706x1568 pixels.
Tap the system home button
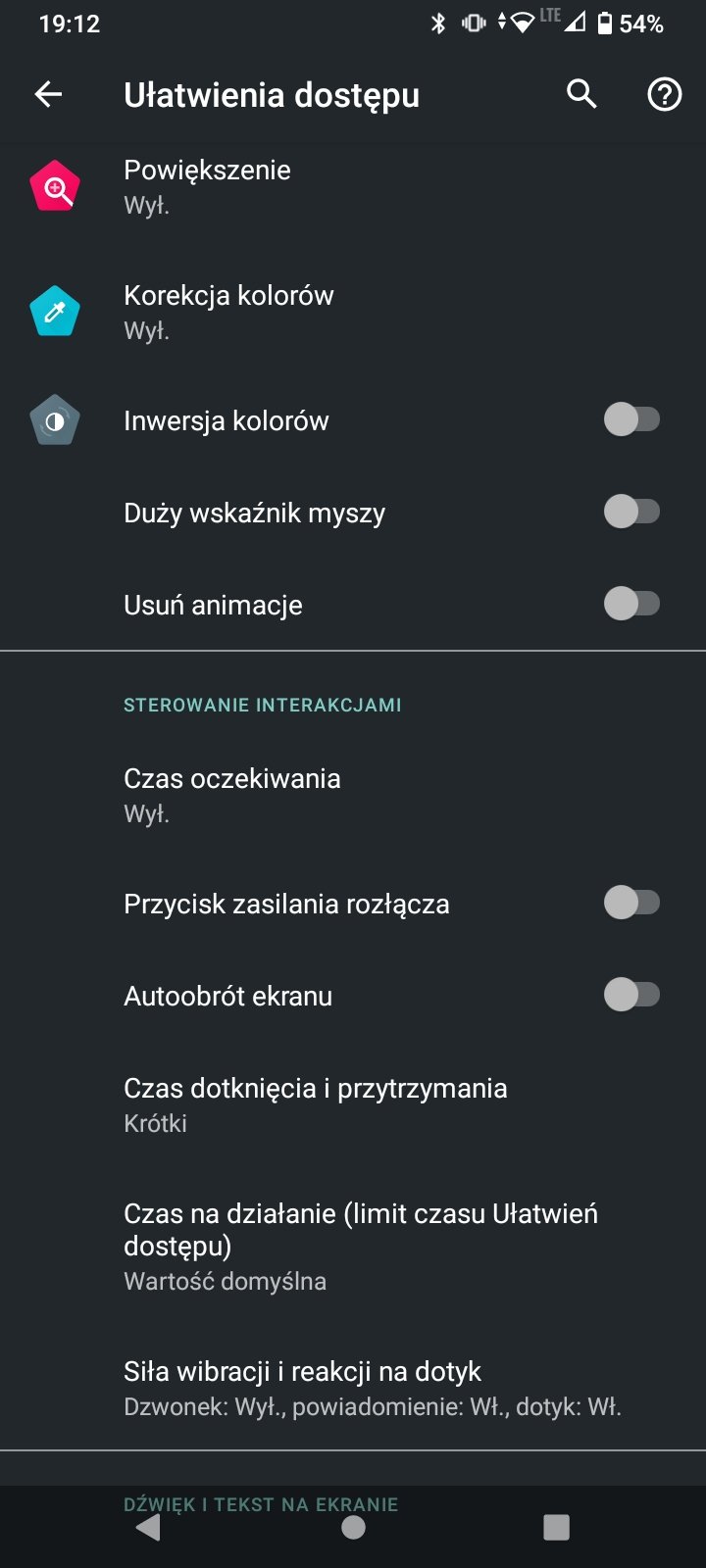[x=353, y=1527]
